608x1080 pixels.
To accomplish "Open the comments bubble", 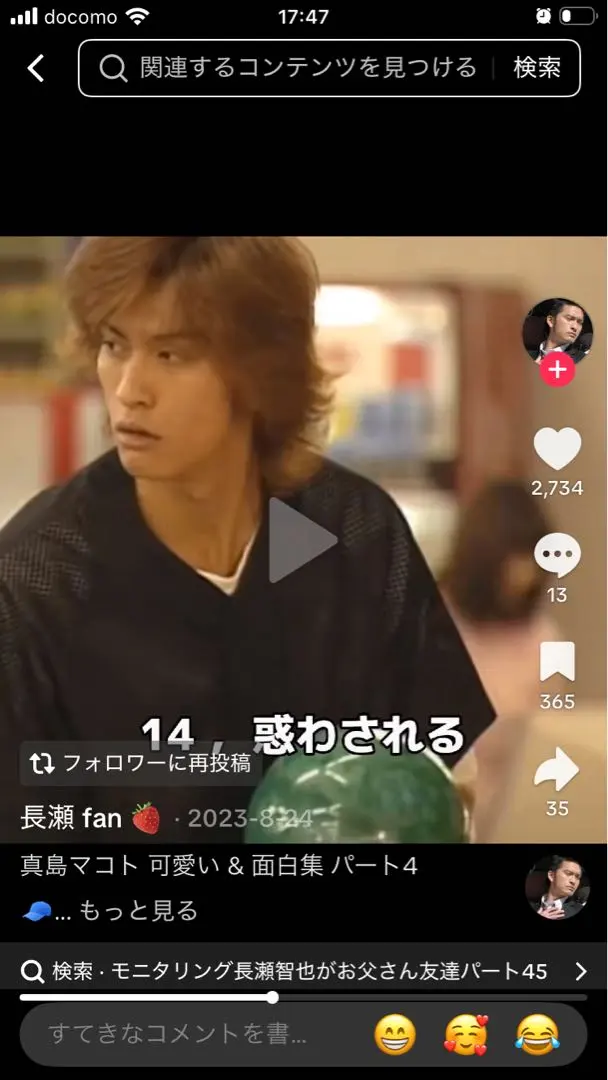I will [557, 556].
